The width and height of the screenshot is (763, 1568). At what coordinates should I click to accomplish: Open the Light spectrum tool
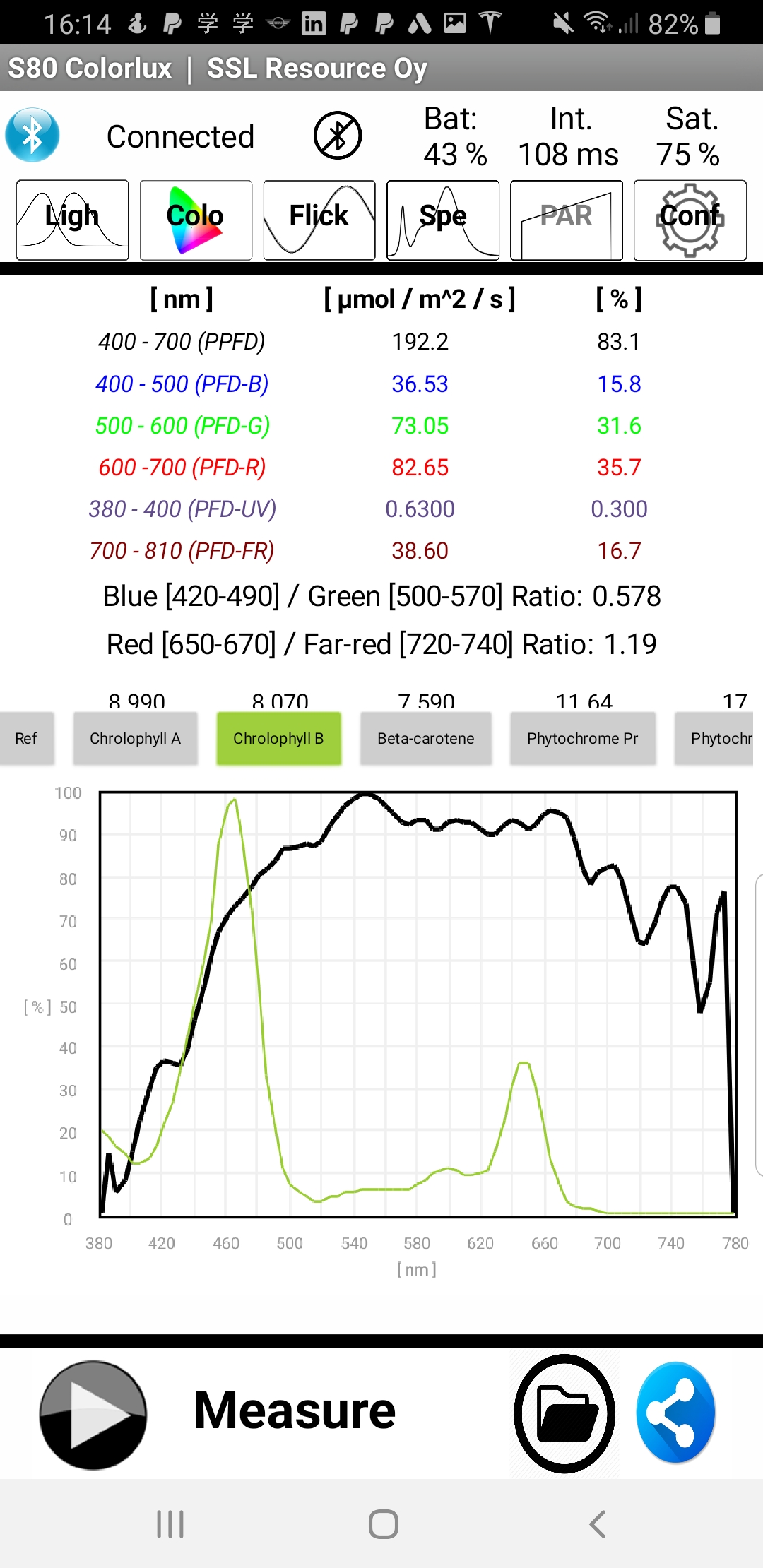[71, 219]
